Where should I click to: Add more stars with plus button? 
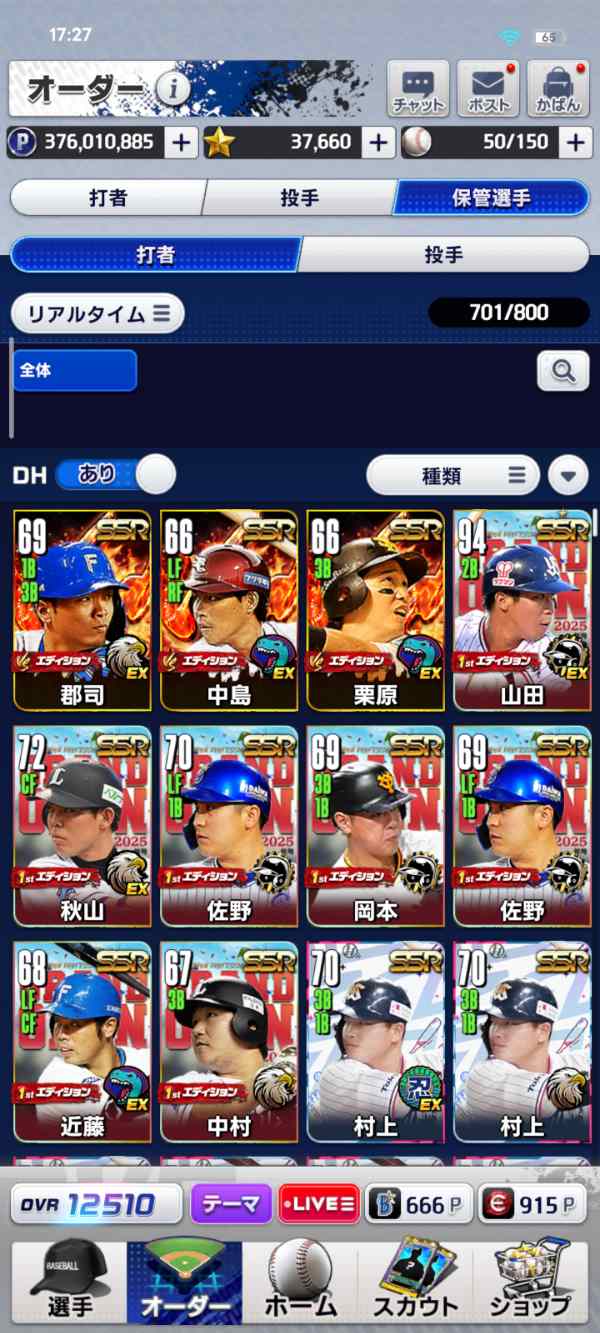point(377,142)
